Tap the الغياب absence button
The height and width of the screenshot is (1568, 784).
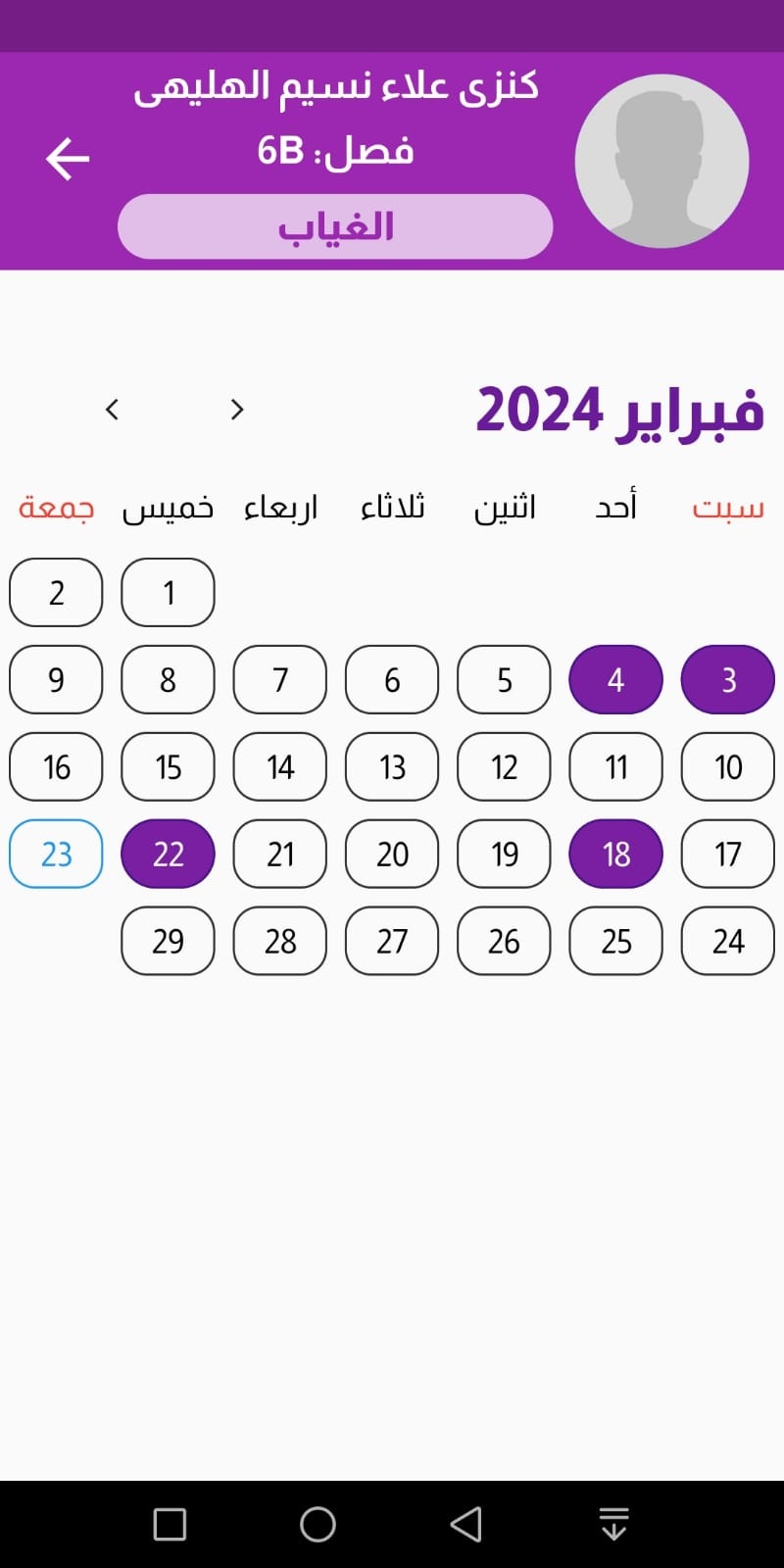click(x=335, y=226)
